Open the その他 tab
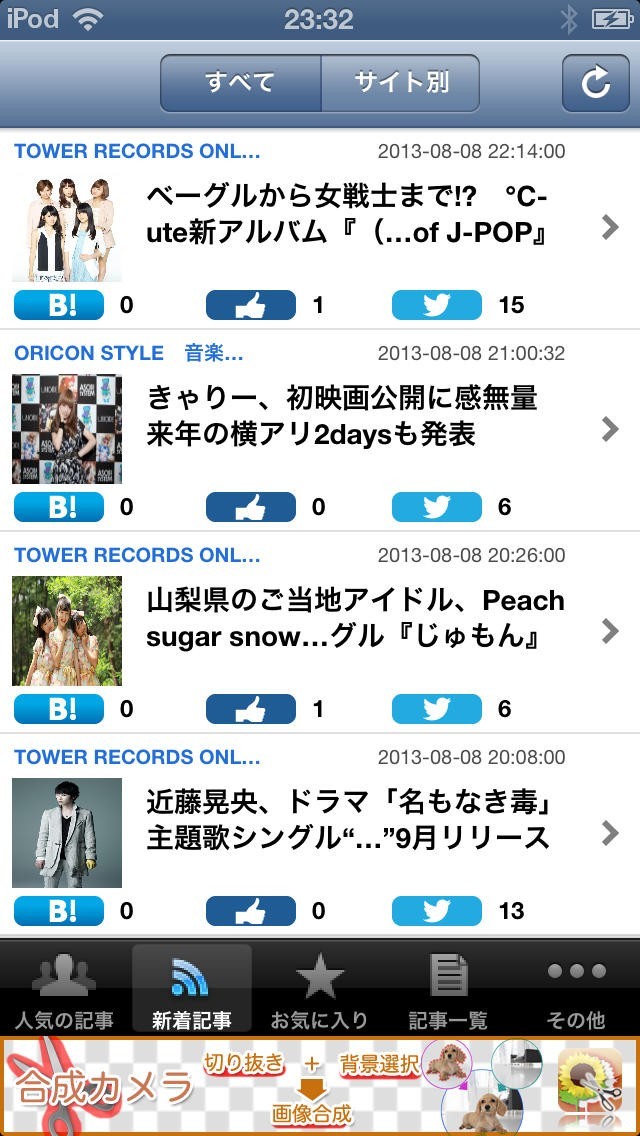 click(x=576, y=990)
